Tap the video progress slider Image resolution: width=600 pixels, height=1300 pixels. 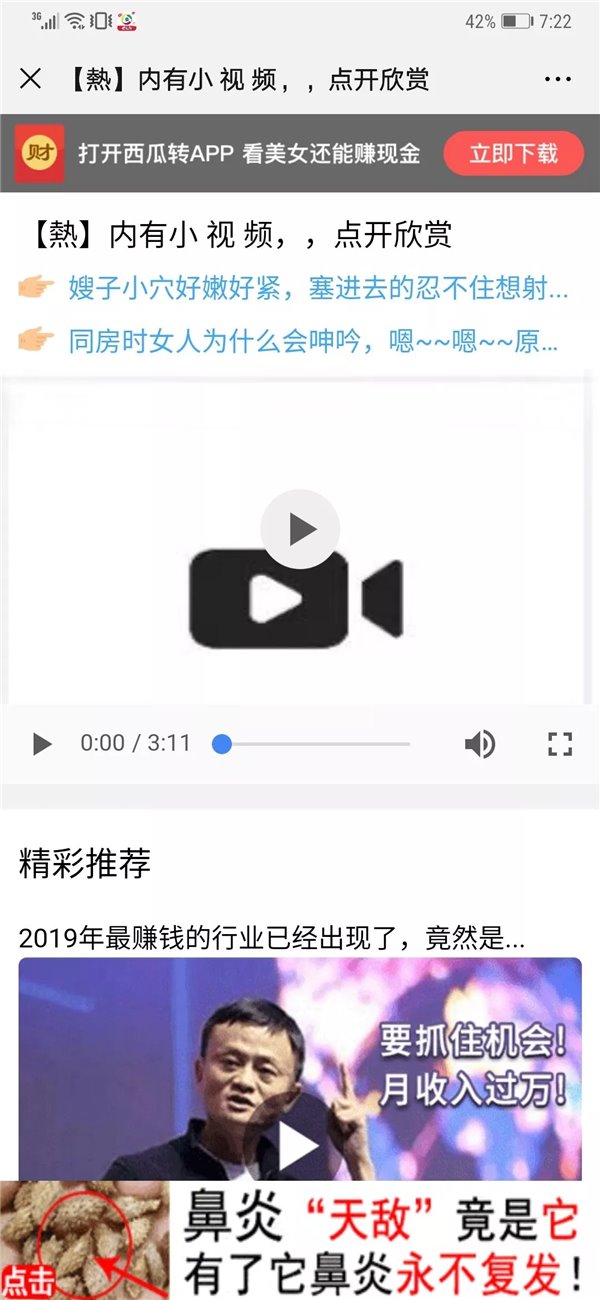(315, 744)
